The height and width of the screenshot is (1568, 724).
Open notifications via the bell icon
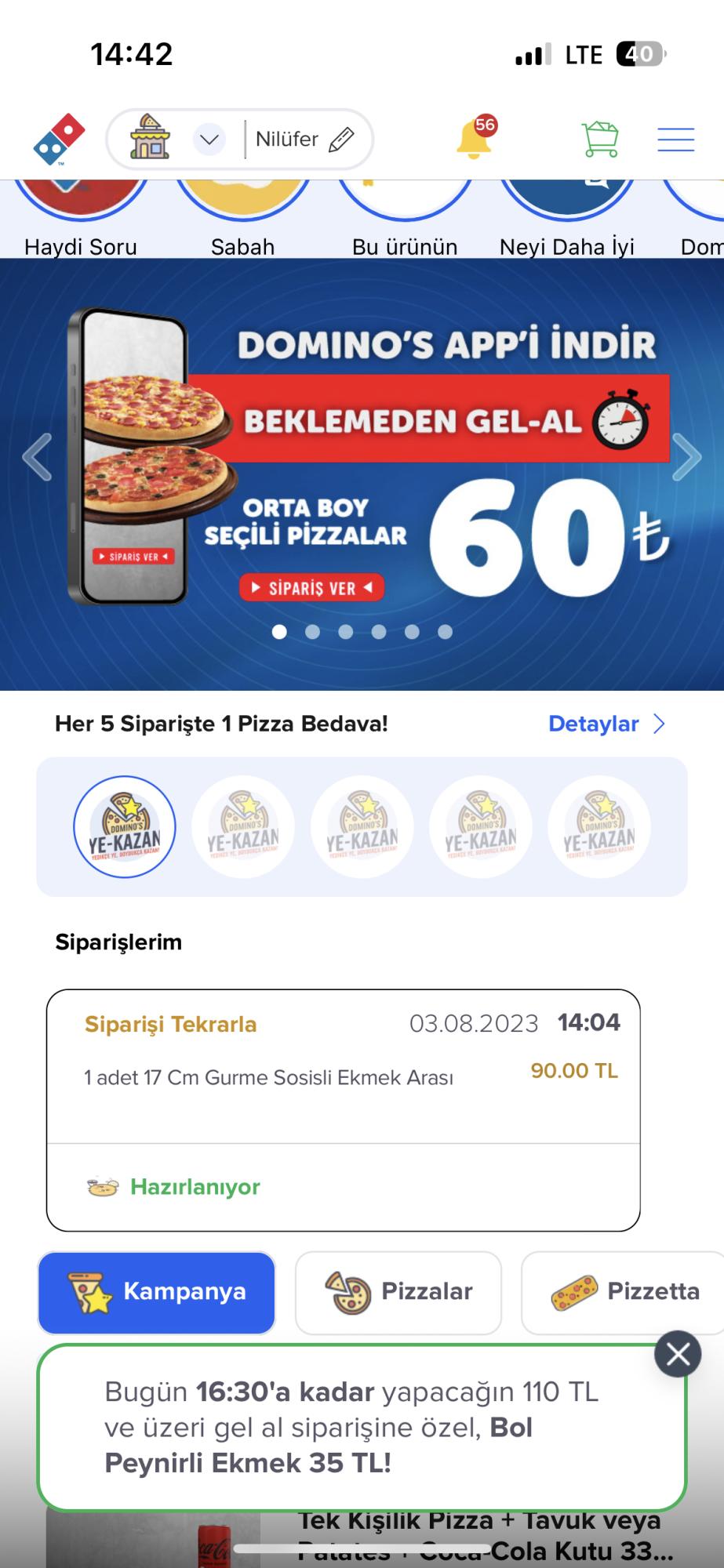[x=471, y=141]
